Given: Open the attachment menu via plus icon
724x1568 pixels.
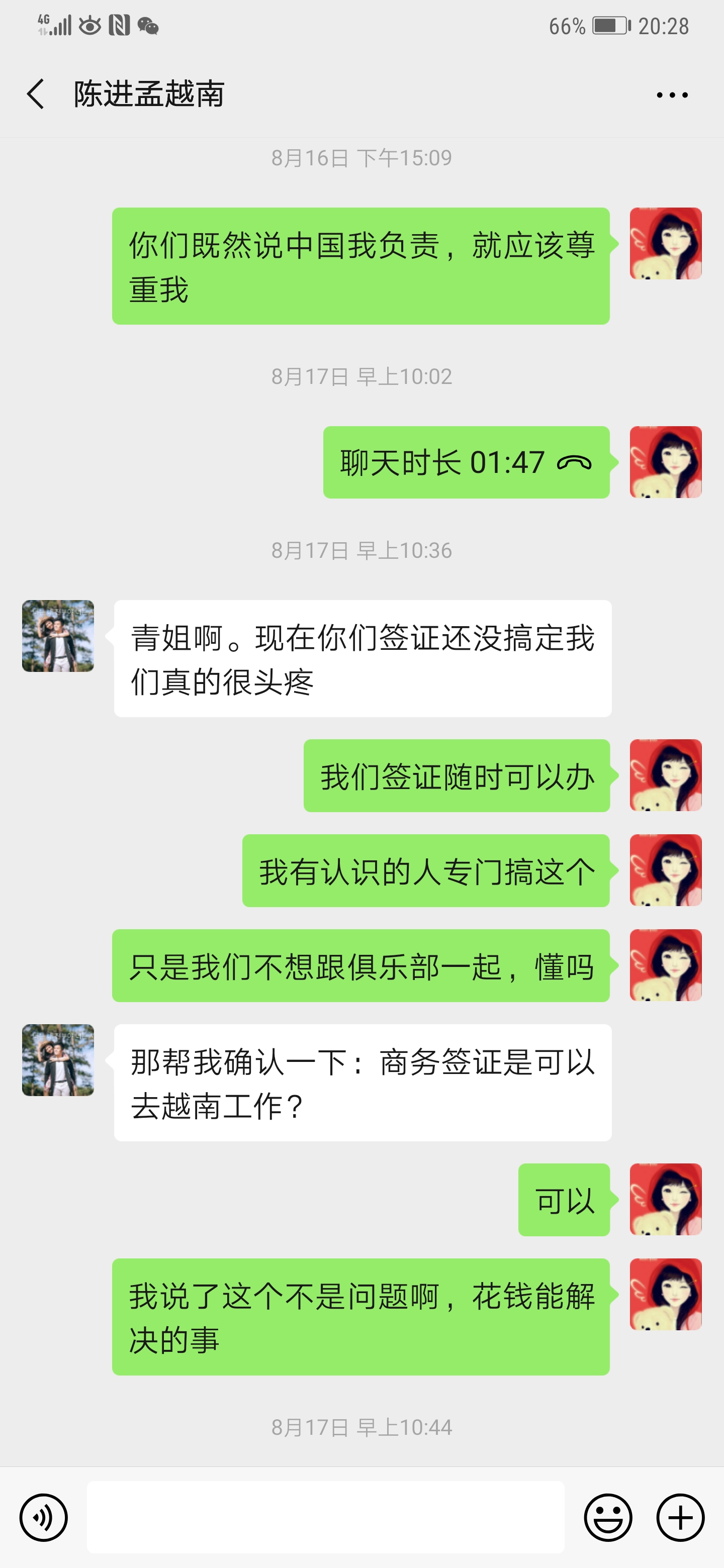Looking at the screenshot, I should click(680, 1517).
